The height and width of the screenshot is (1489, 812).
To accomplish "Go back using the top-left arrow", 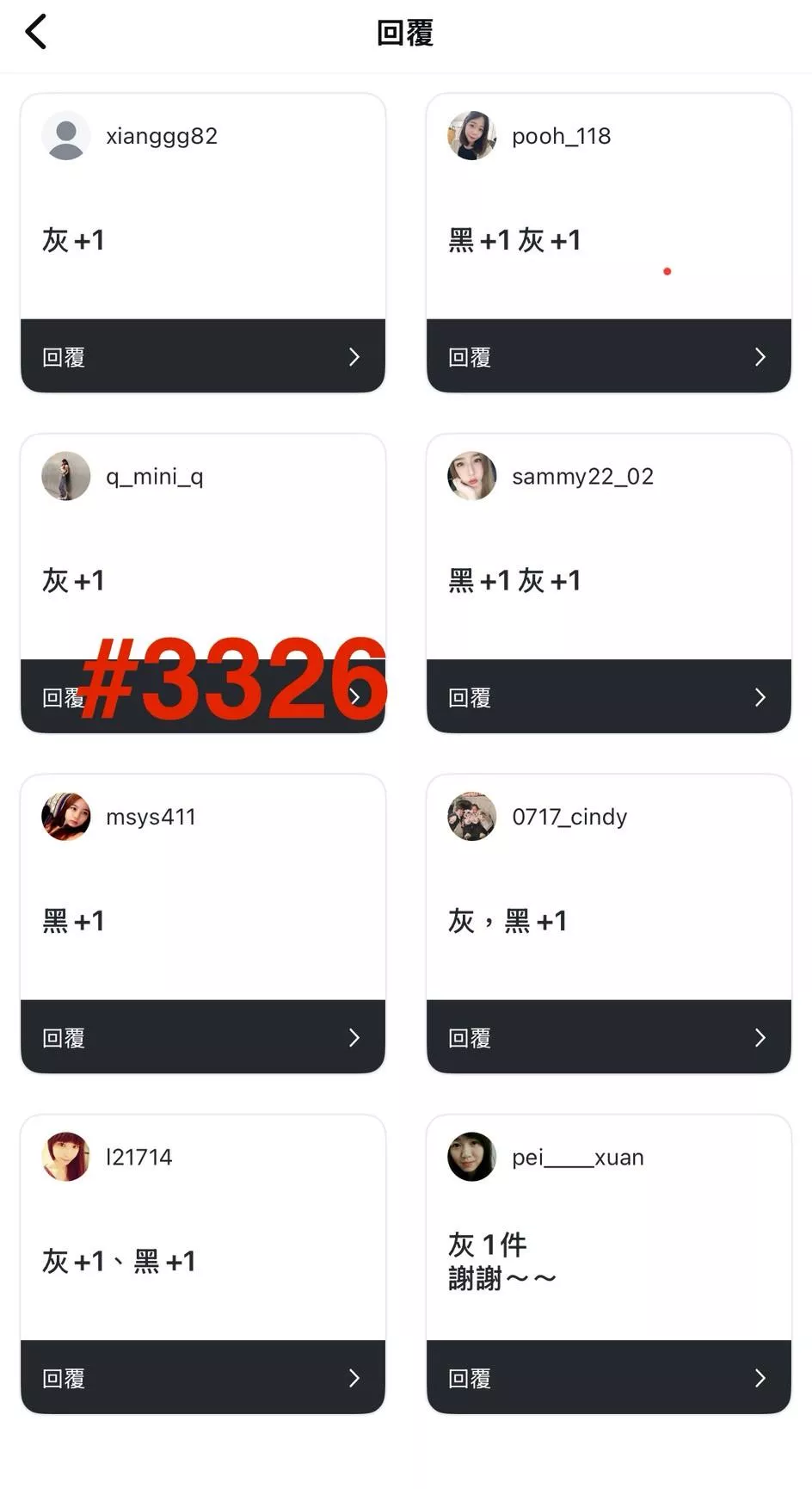I will tap(36, 33).
